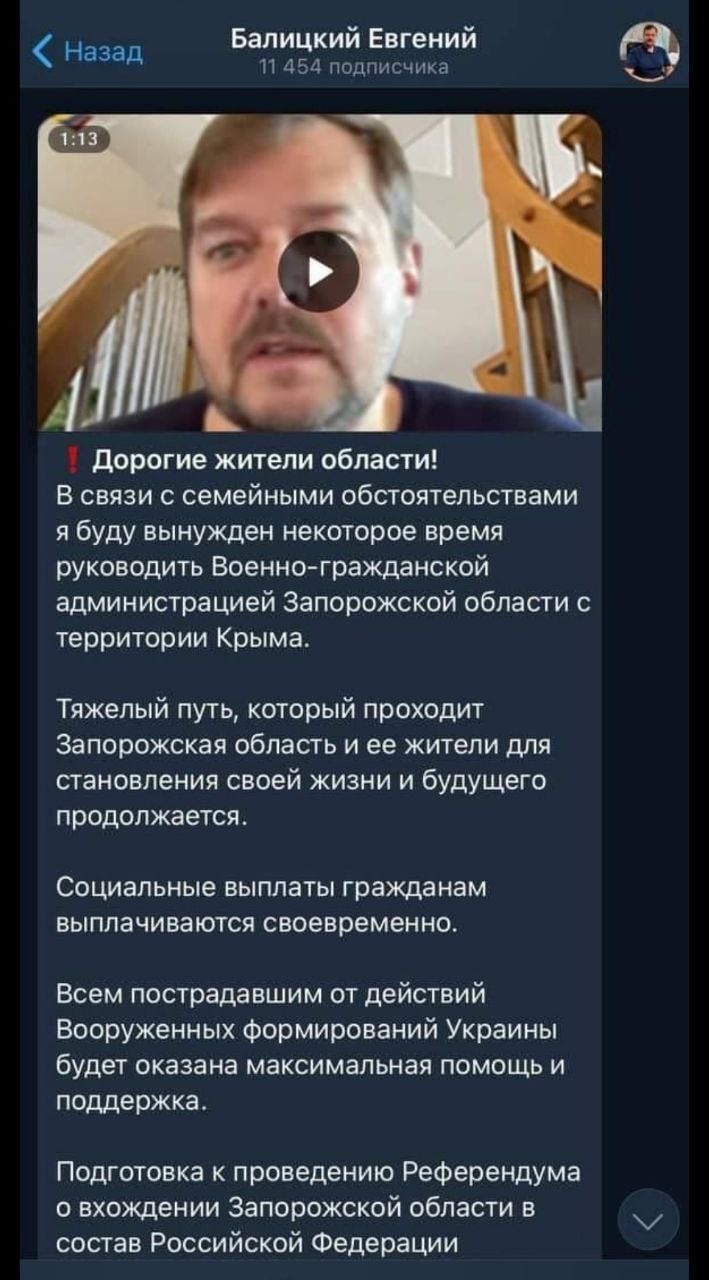This screenshot has height=1280, width=709.
Task: Play the 1:13 video
Action: click(x=318, y=272)
